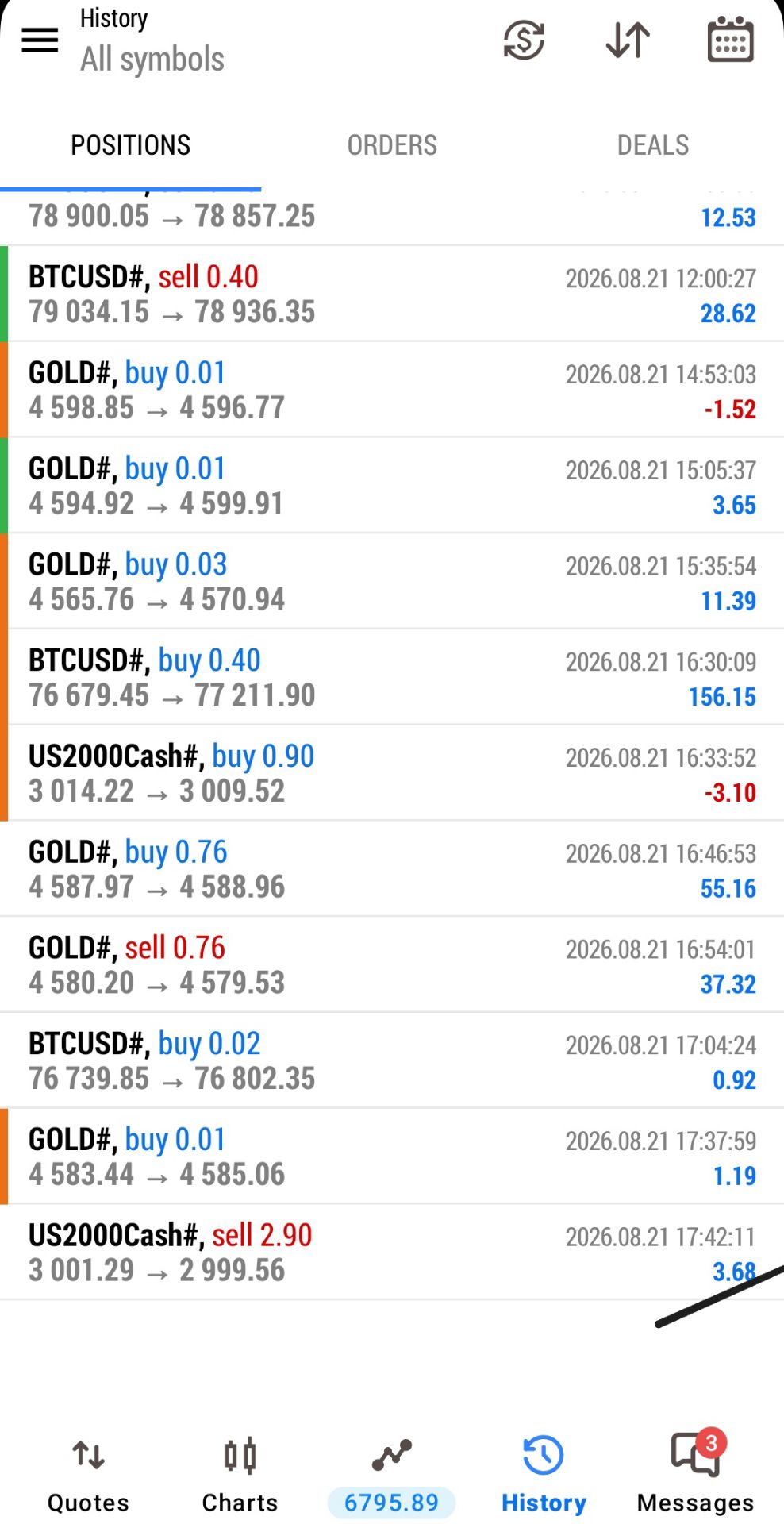Switch to the ORDERS tab
Screen dimensions: 784x1524
click(x=392, y=145)
